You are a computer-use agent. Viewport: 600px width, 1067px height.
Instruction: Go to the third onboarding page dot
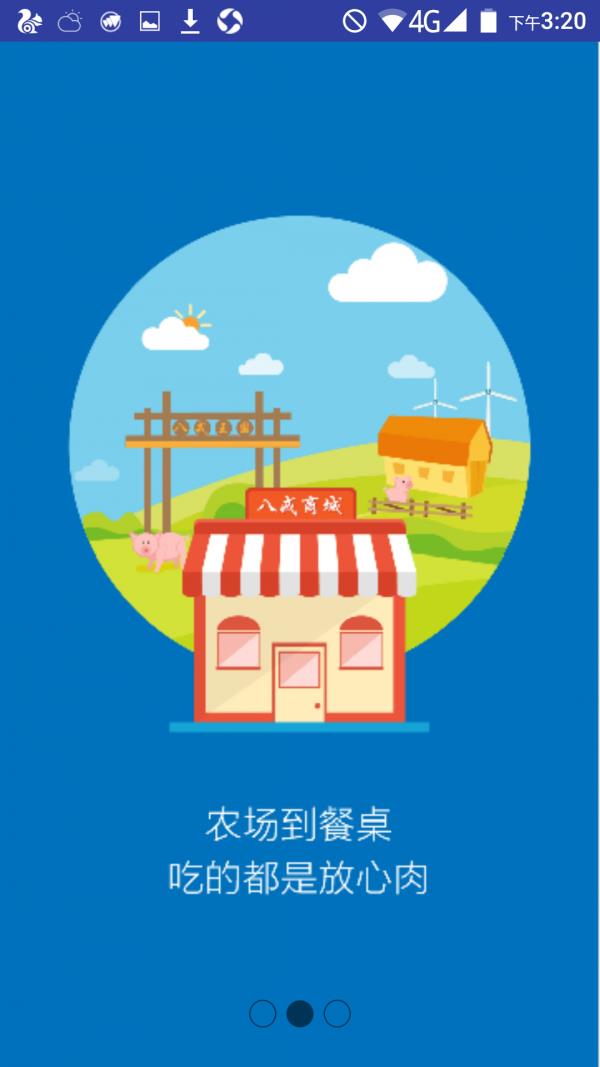pyautogui.click(x=337, y=1014)
